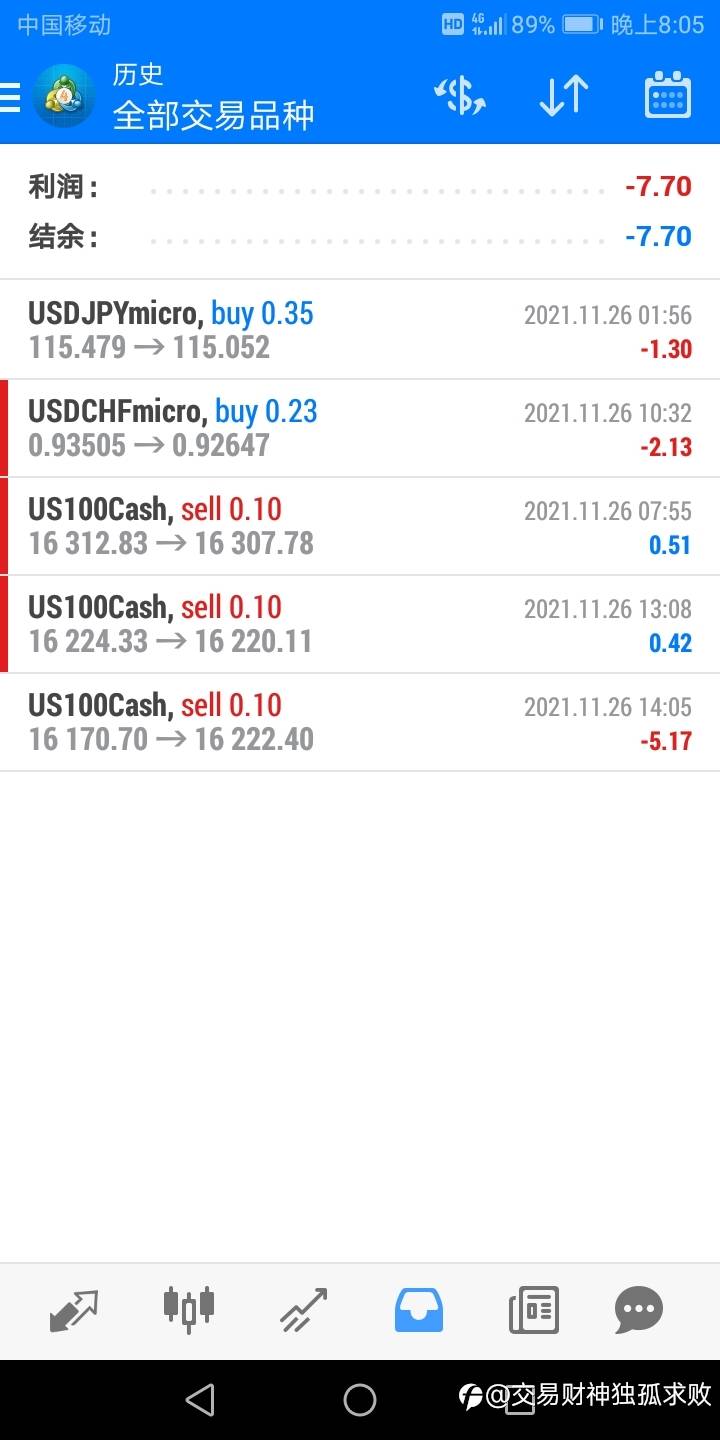720x1440 pixels.
Task: Open US100Cash trade closed at 16 307.78
Action: pos(360,526)
